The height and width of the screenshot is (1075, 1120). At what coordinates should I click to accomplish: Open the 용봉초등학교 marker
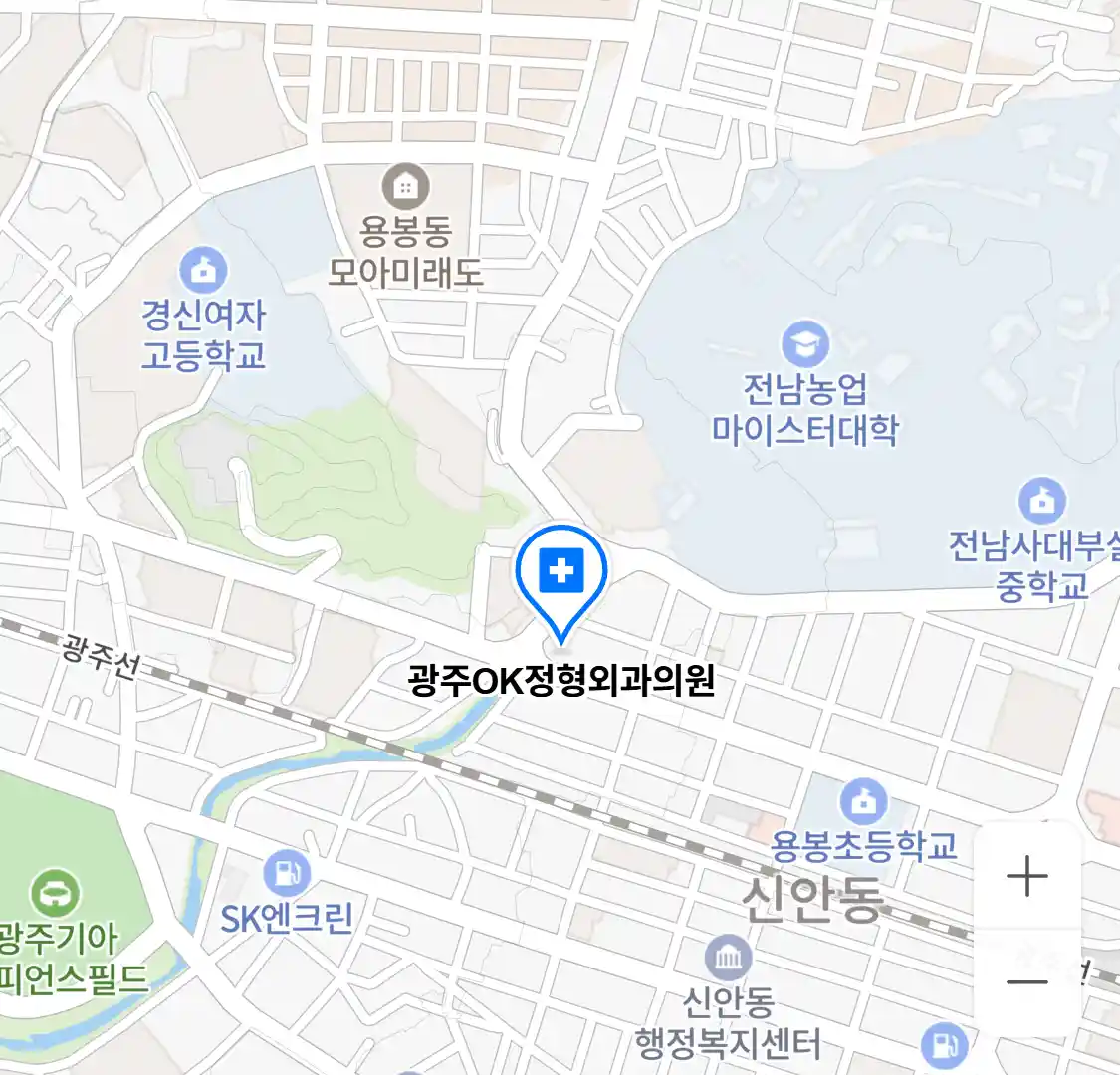point(863,802)
